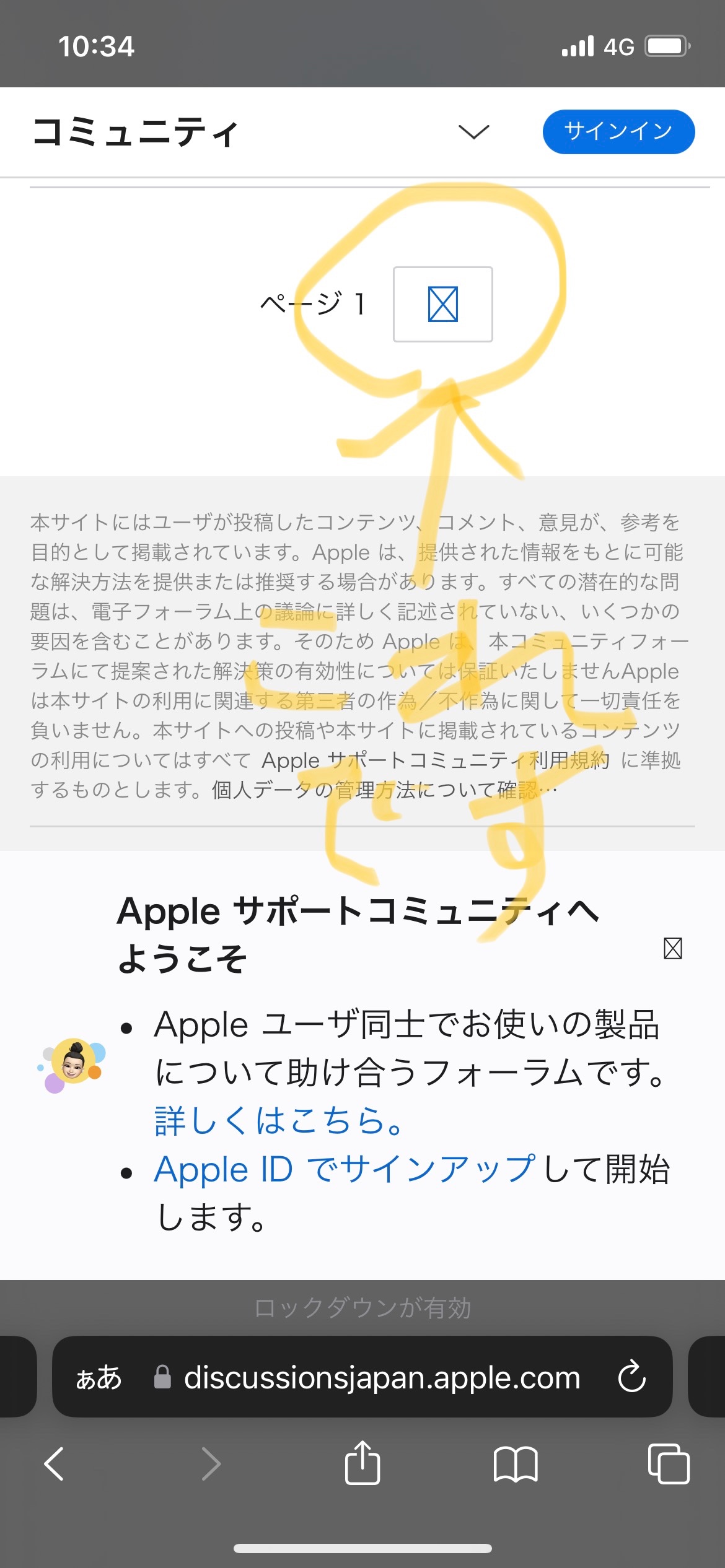The width and height of the screenshot is (725, 1568).
Task: Open the ぁあ page settings menu
Action: (99, 1378)
